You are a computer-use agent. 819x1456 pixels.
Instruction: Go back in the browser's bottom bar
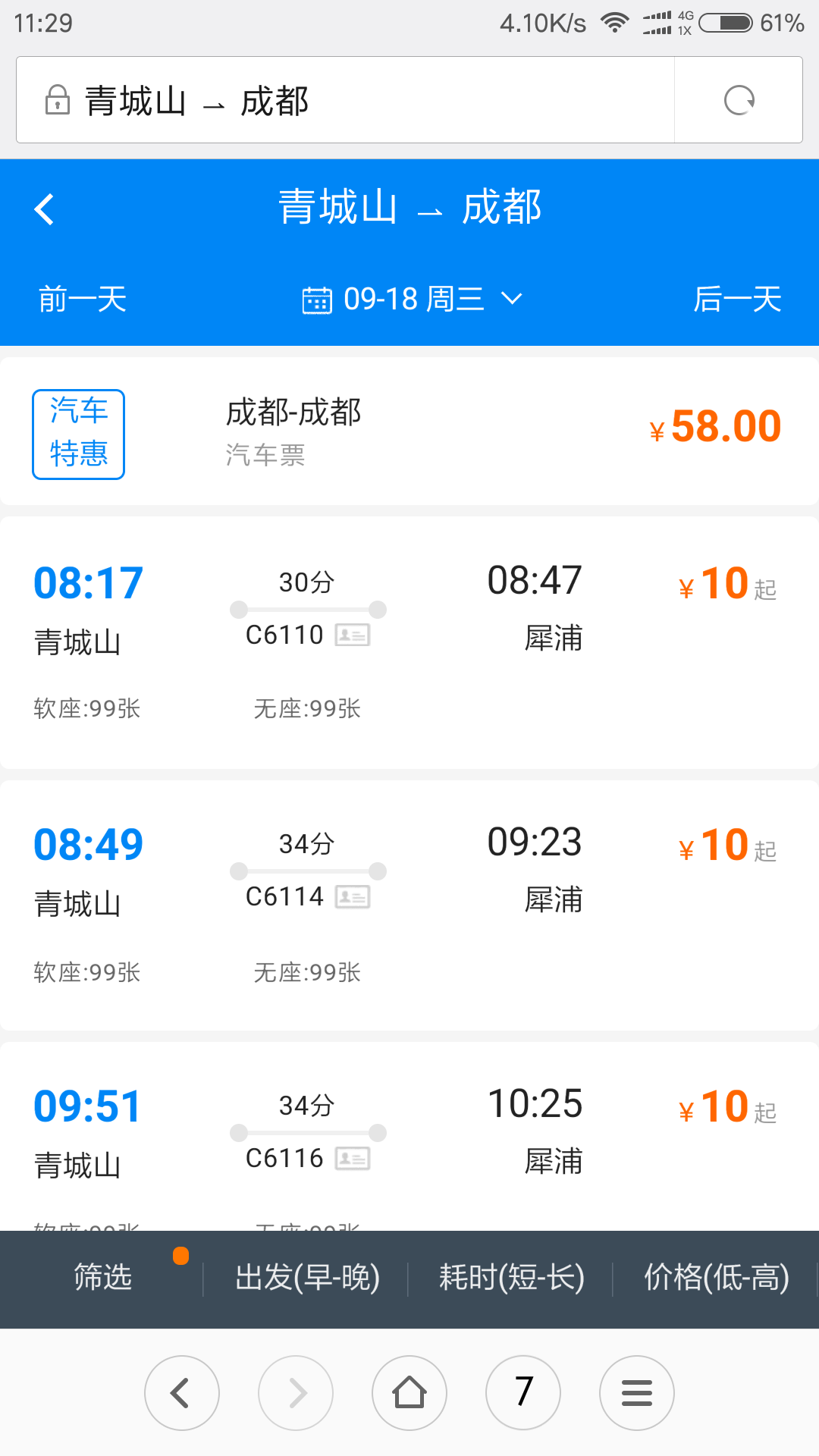(x=182, y=1393)
